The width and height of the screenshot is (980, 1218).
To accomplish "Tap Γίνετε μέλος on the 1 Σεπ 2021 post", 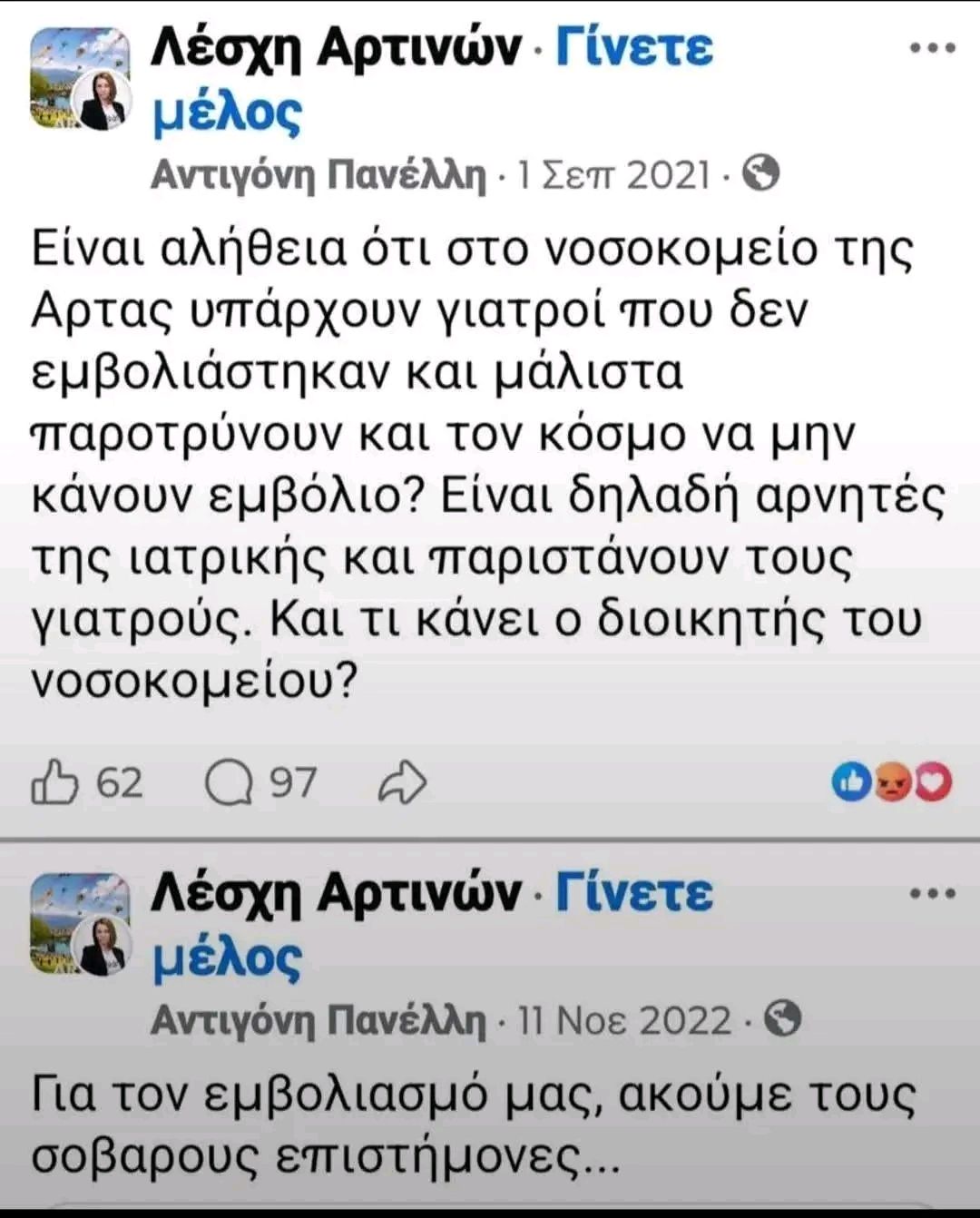I will click(x=633, y=47).
